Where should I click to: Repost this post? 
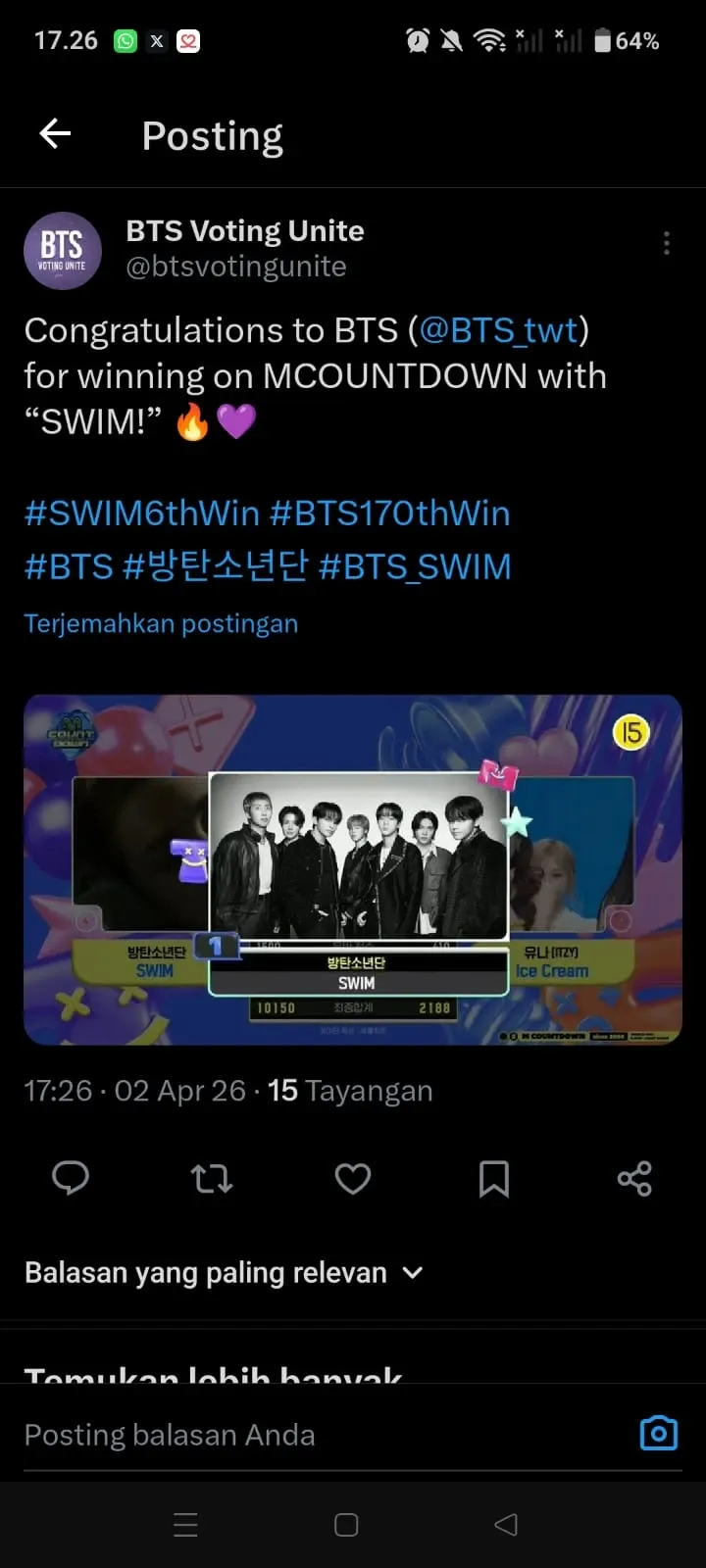212,1178
